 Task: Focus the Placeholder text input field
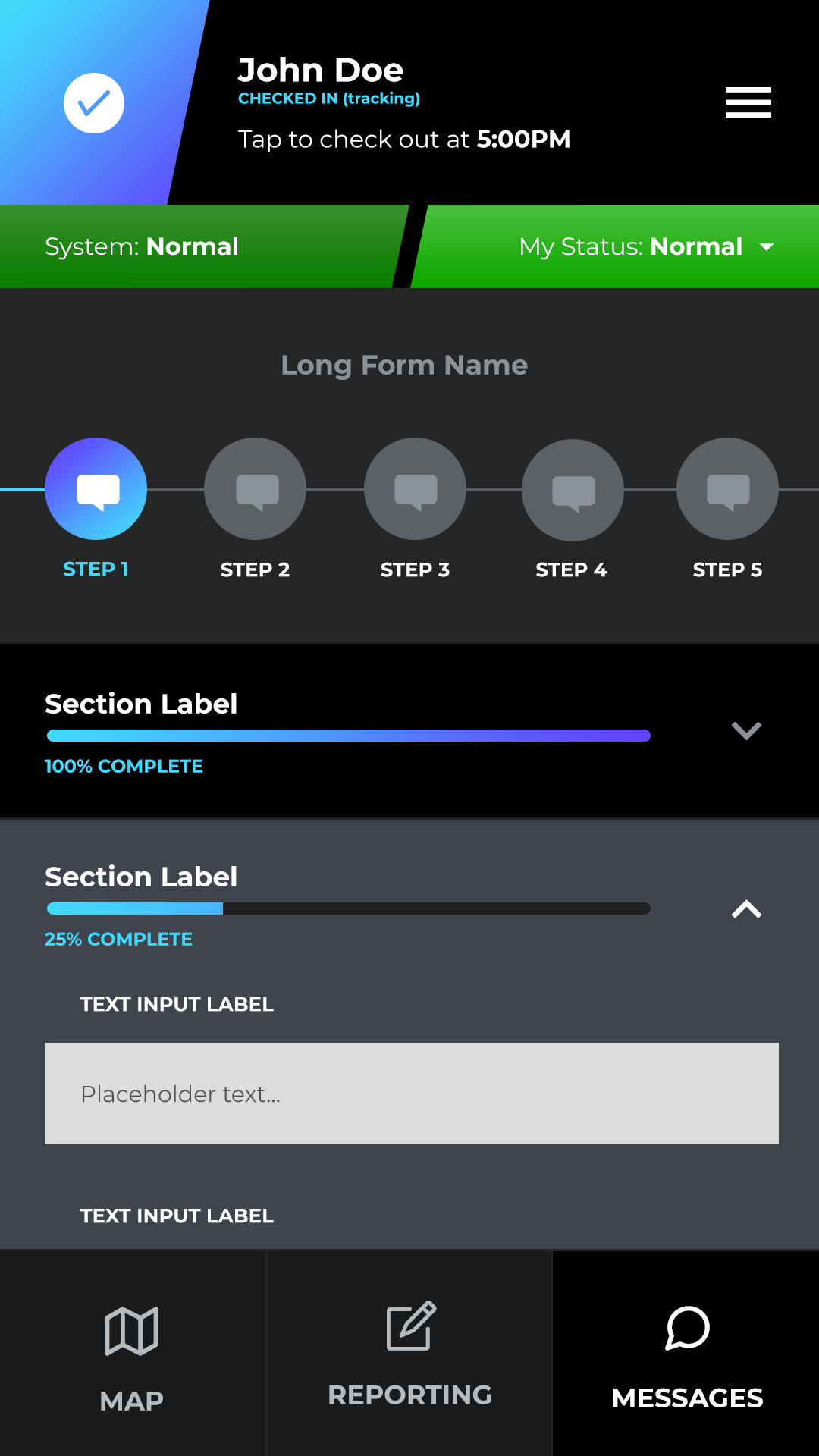[x=412, y=1094]
